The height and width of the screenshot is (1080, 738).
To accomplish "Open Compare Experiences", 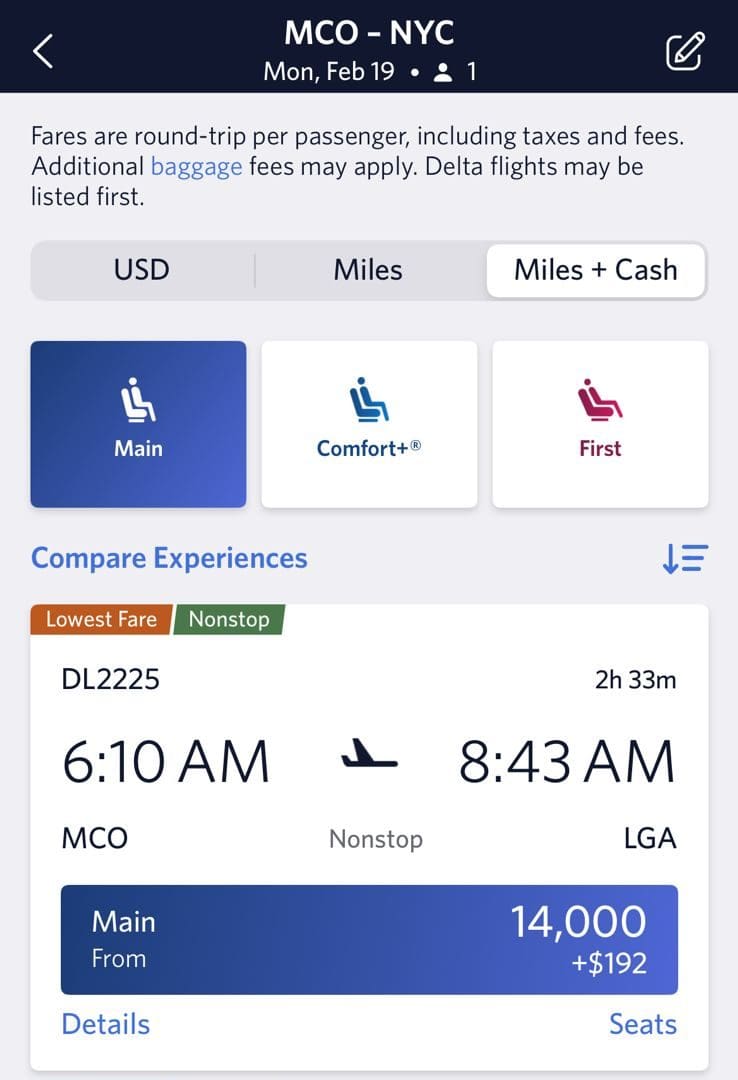I will click(x=169, y=558).
